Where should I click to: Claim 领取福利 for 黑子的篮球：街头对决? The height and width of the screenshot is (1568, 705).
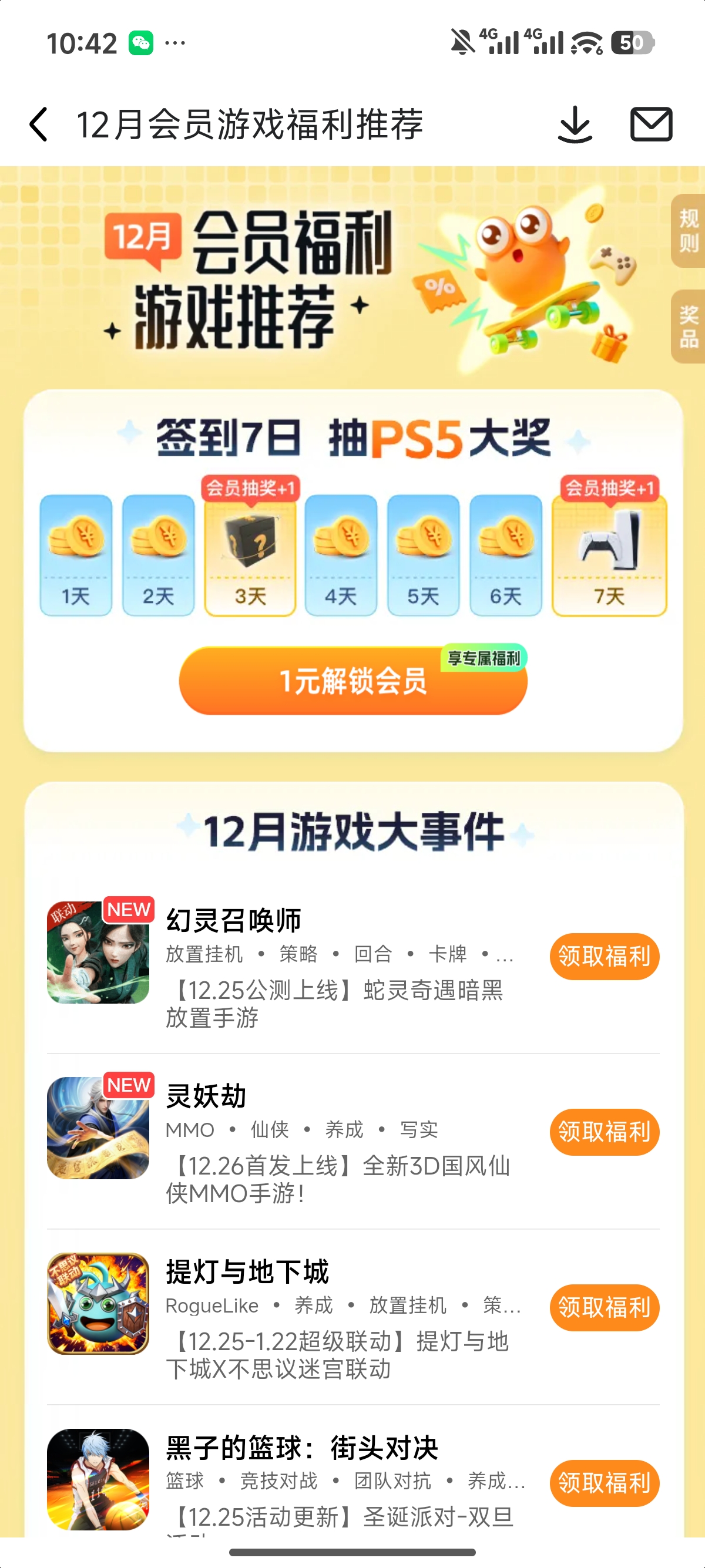click(x=604, y=1483)
